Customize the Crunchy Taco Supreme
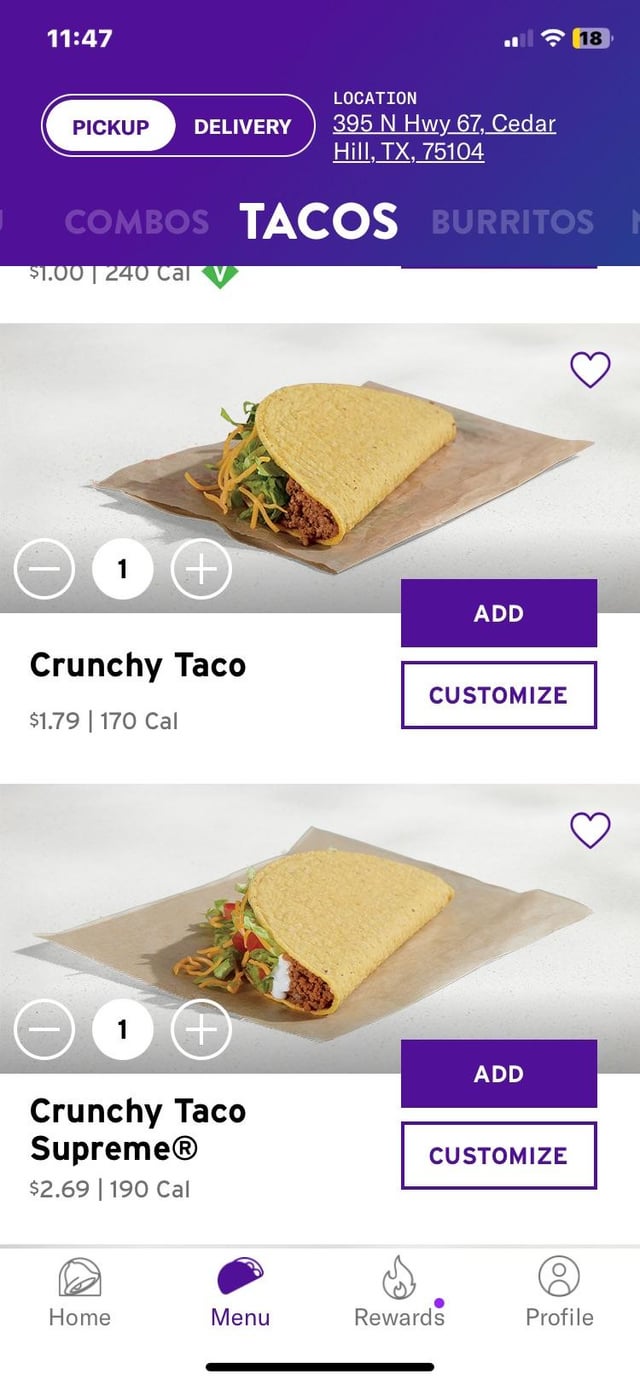The height and width of the screenshot is (1385, 640). pyautogui.click(x=498, y=1155)
